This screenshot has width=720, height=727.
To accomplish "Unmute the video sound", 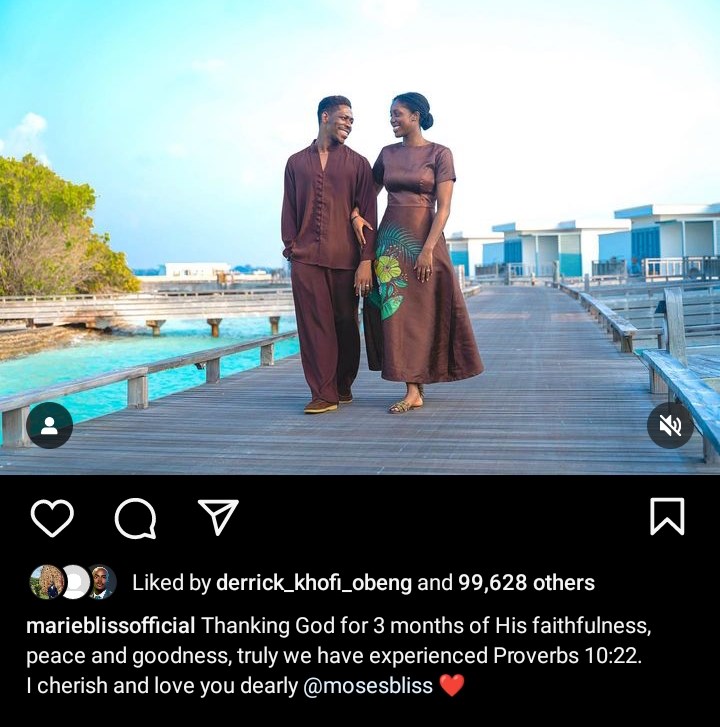I will click(670, 426).
